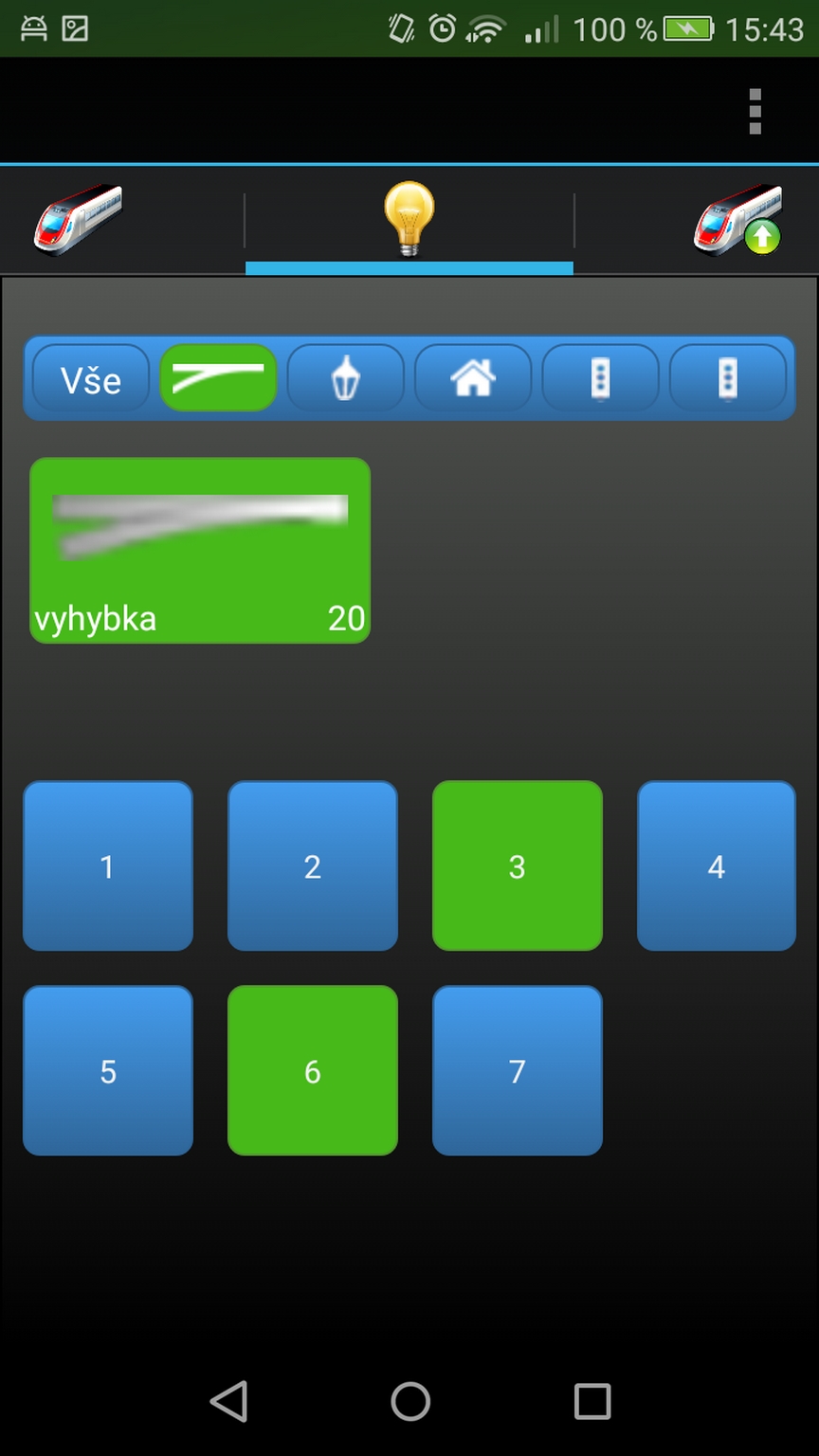Select number button 4

[717, 865]
